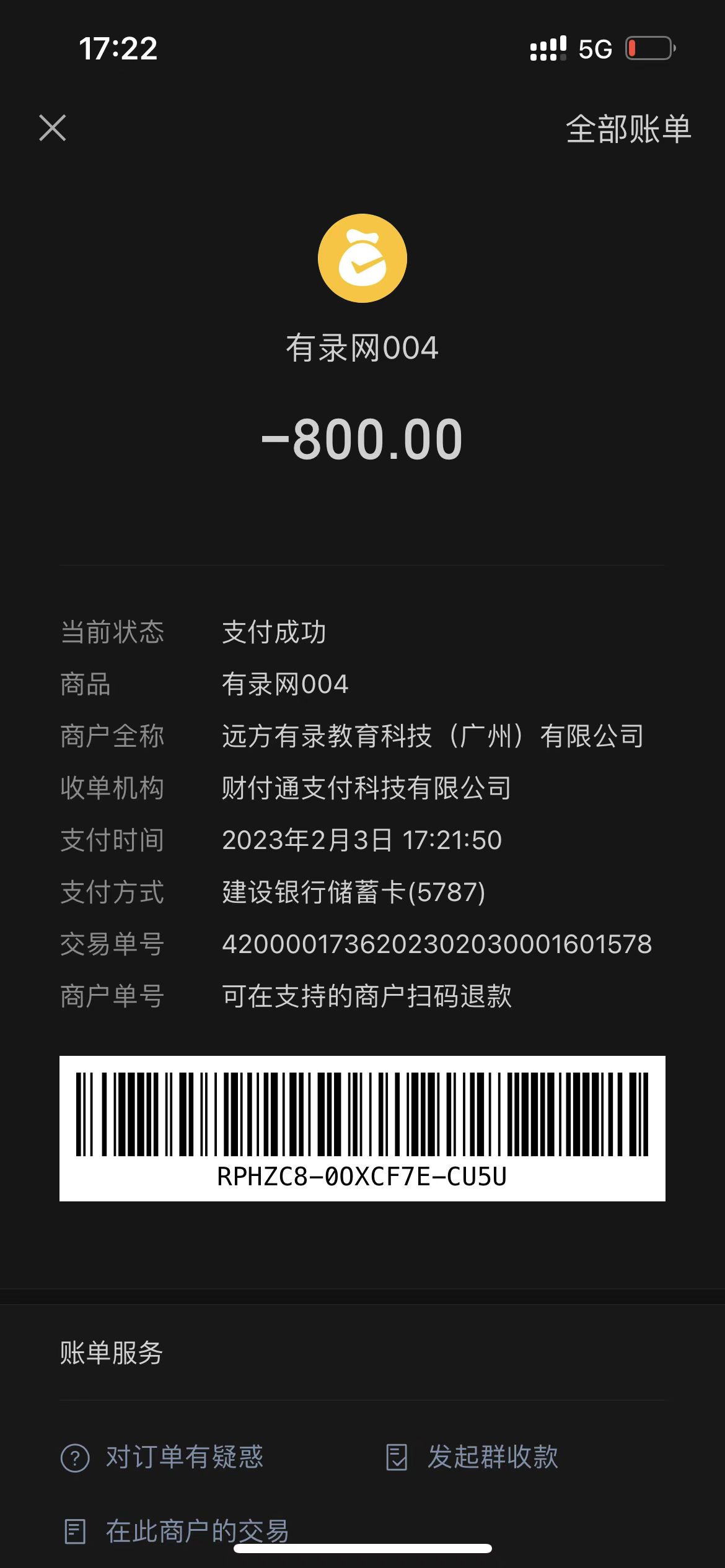This screenshot has width=725, height=1568.
Task: Open 全部账单 to view all bills
Action: point(628,129)
